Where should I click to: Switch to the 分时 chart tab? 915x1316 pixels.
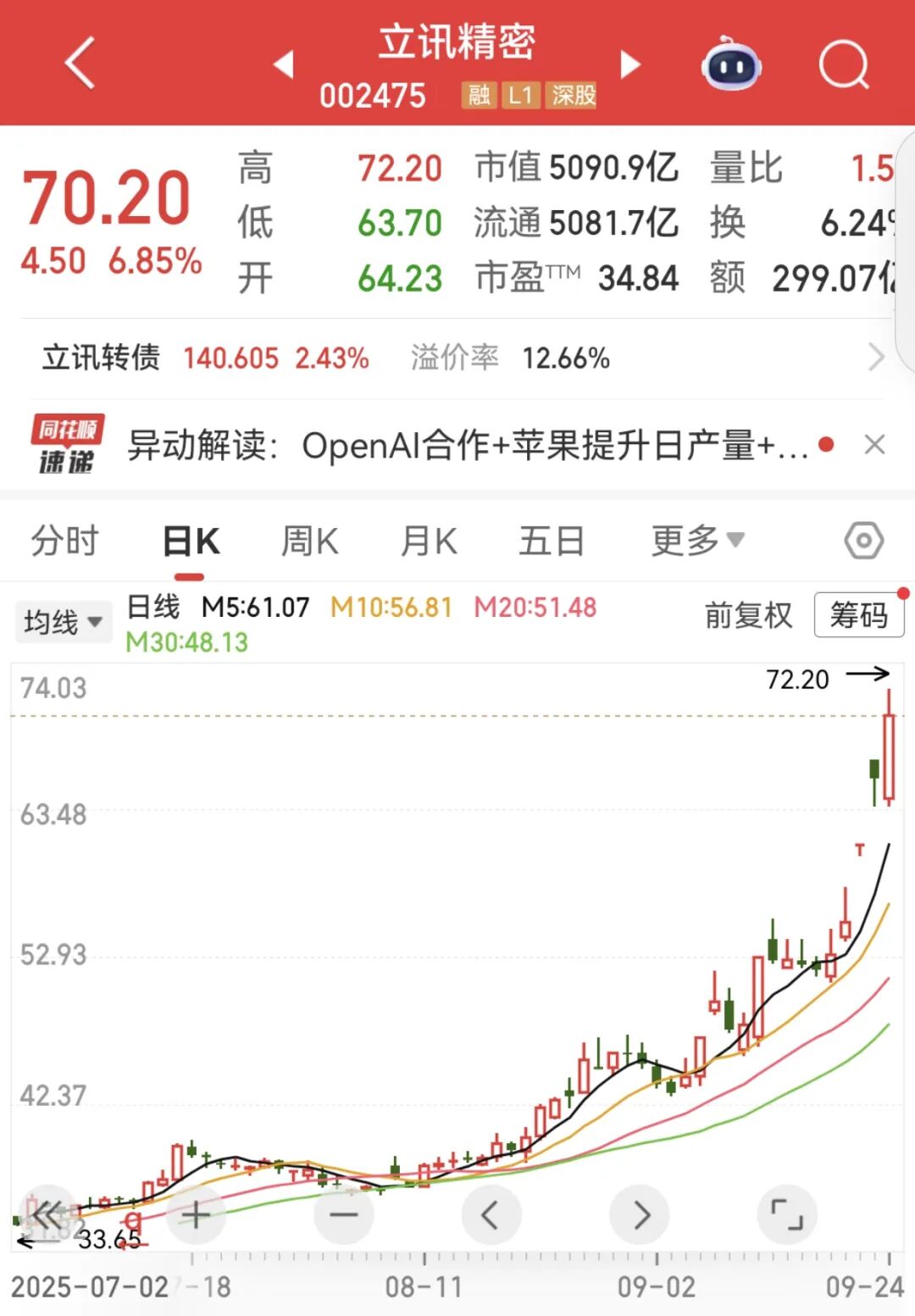(65, 541)
